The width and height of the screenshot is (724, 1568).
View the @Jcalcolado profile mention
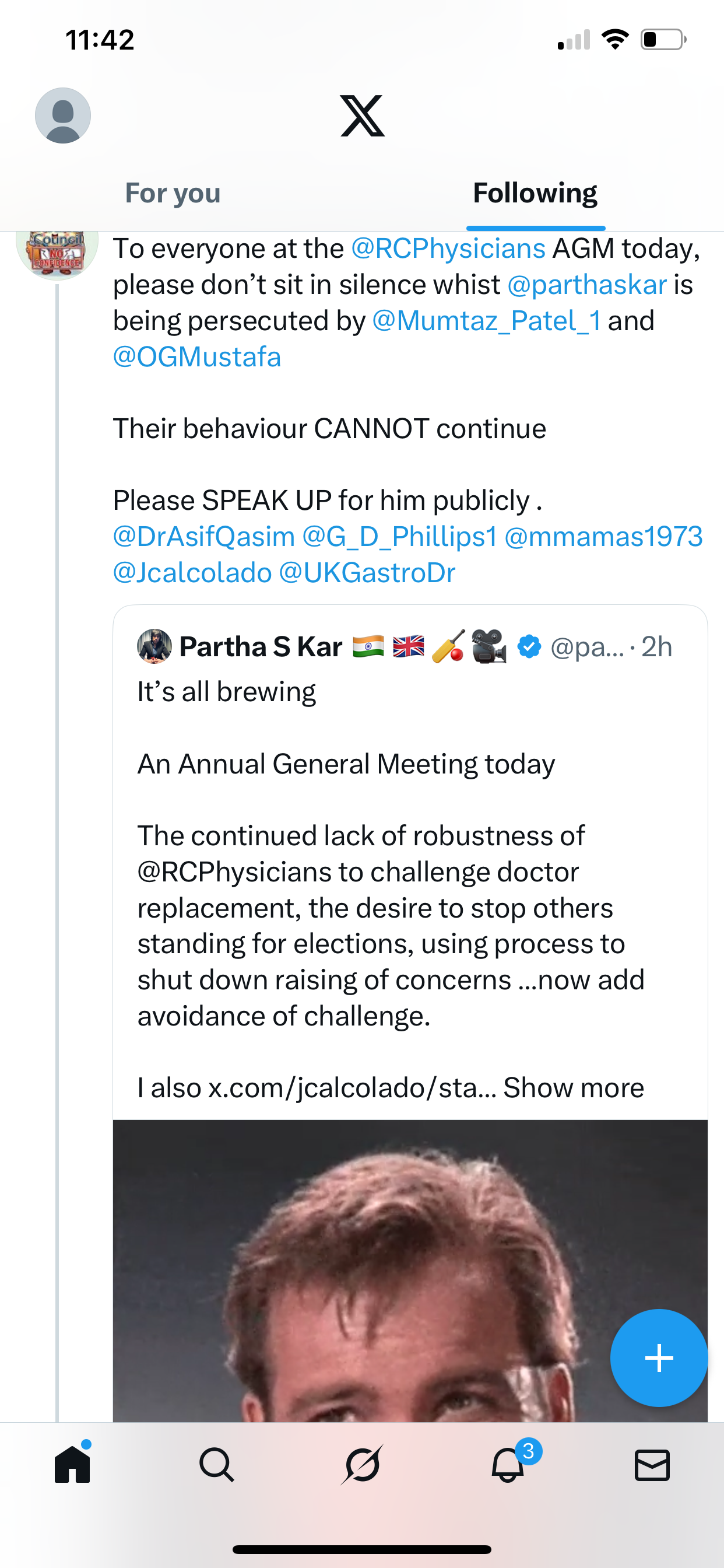[192, 572]
